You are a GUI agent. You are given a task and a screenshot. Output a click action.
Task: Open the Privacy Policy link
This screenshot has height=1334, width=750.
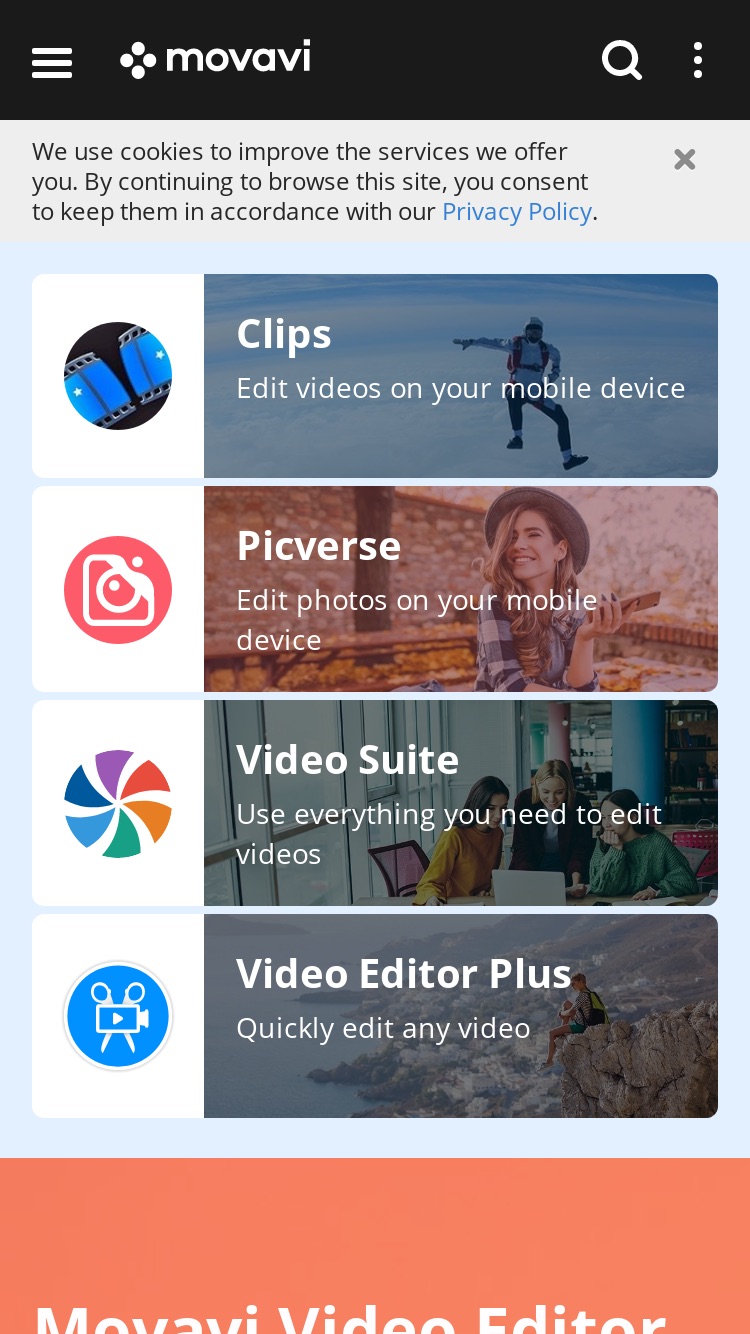(x=517, y=212)
